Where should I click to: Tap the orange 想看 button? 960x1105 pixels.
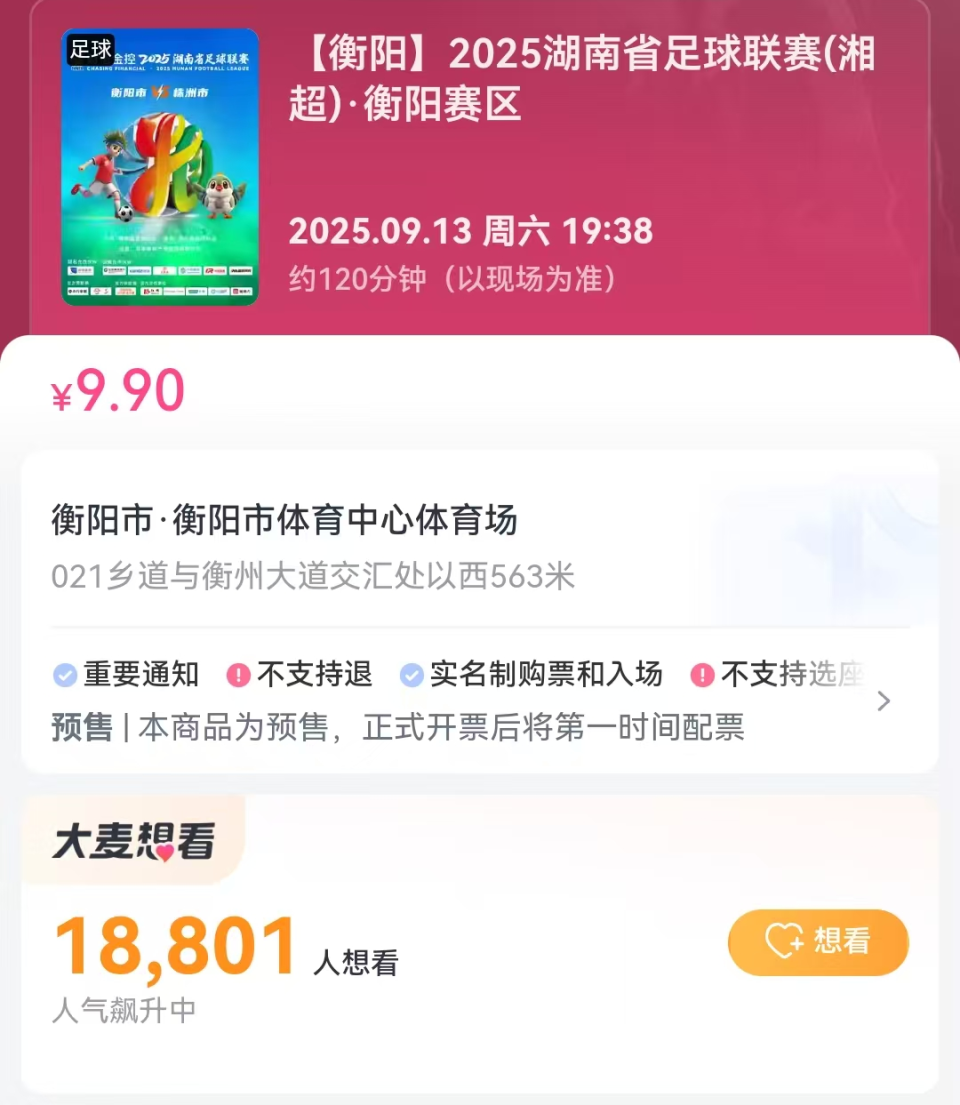pyautogui.click(x=818, y=941)
